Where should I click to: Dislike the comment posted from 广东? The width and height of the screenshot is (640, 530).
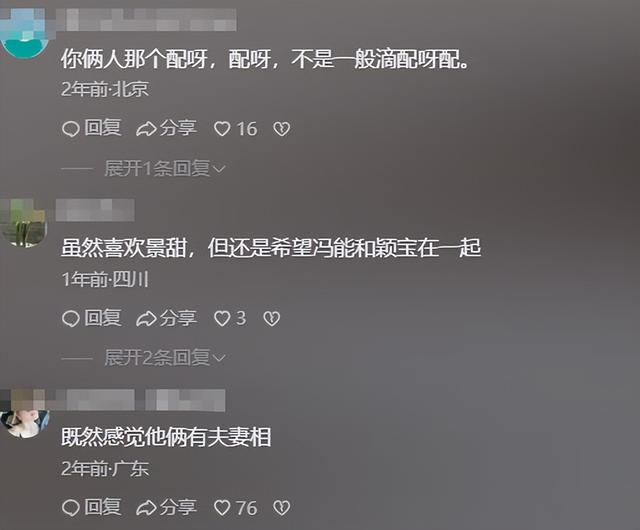pos(282,507)
